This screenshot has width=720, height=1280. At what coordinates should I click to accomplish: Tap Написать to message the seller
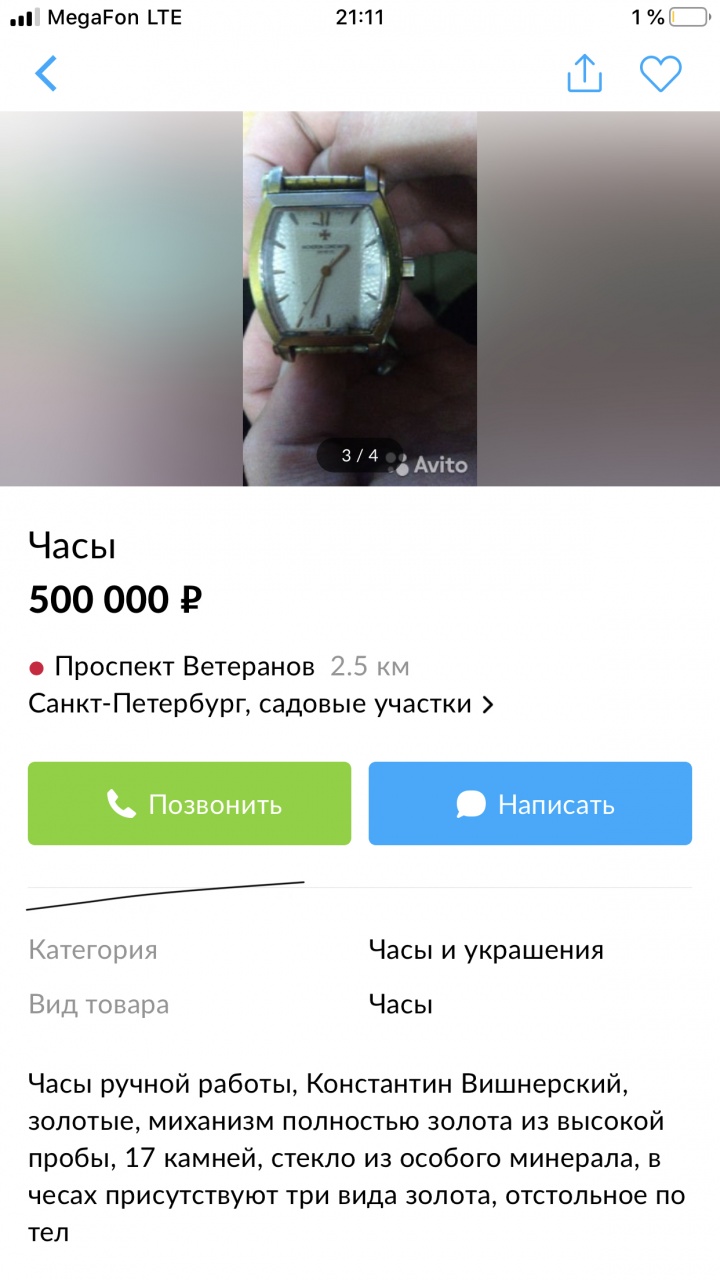530,804
